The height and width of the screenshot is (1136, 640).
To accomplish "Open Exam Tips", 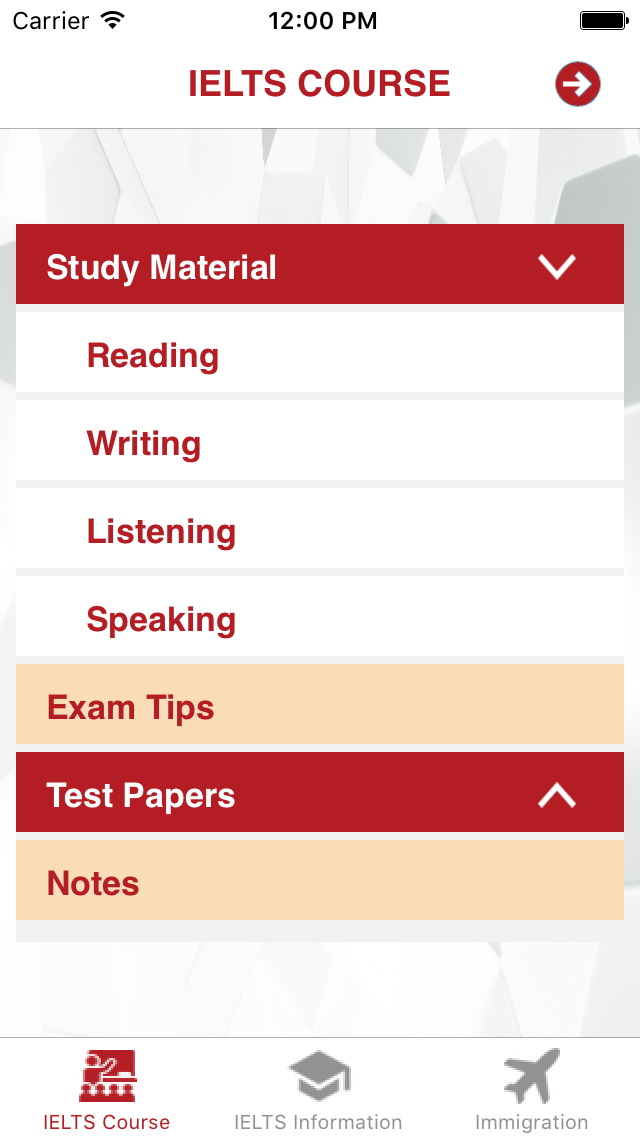I will point(320,708).
